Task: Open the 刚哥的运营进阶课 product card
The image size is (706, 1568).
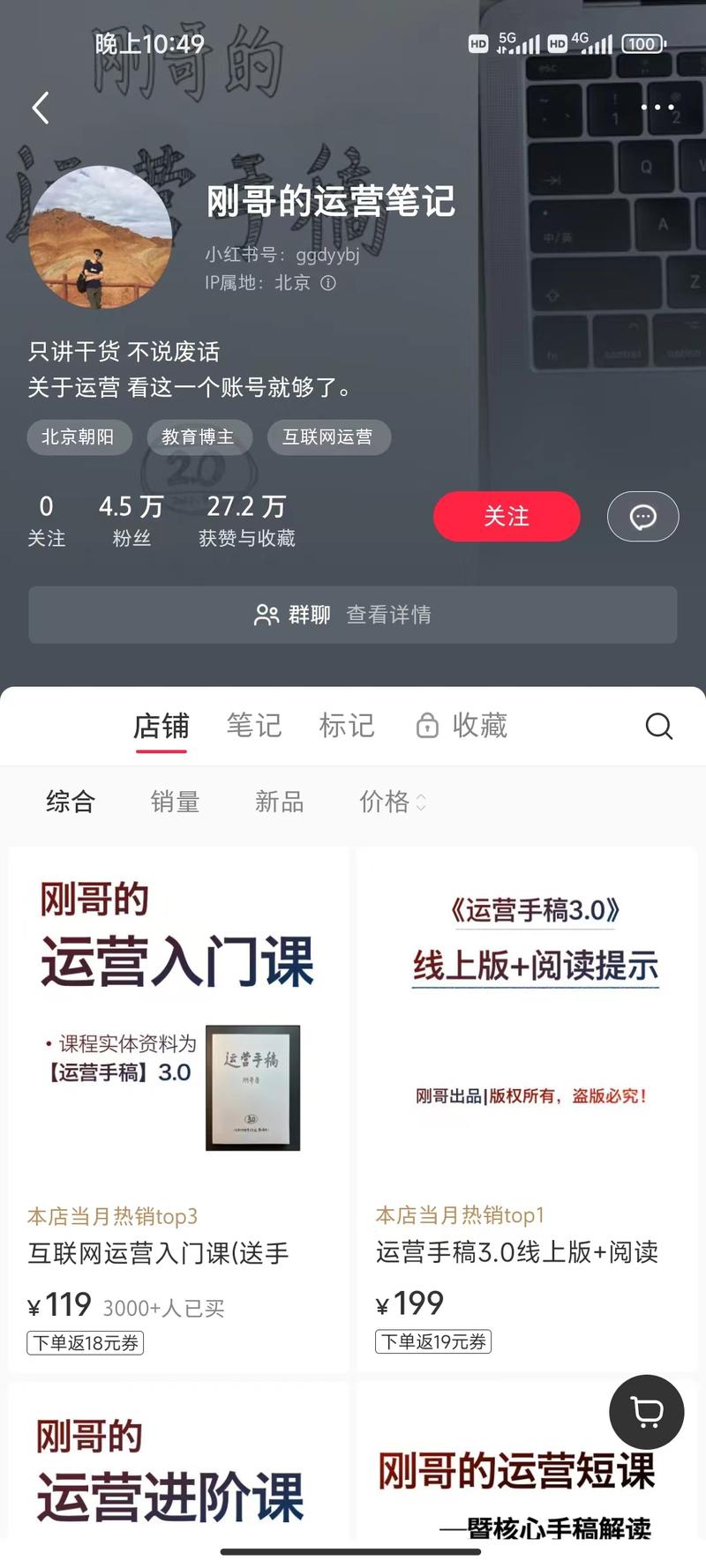Action: [179, 1463]
